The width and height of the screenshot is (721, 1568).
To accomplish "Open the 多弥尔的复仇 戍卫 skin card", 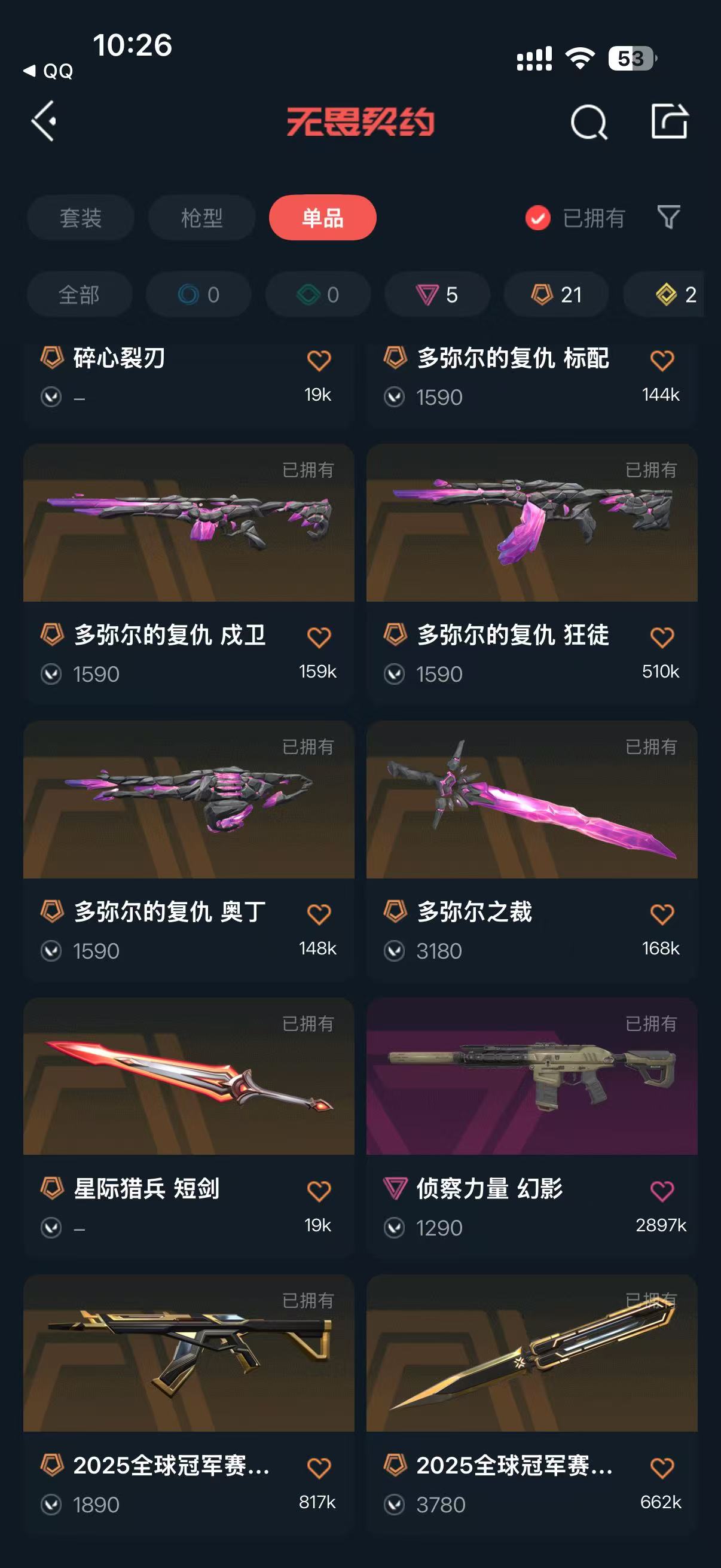I will coord(188,573).
